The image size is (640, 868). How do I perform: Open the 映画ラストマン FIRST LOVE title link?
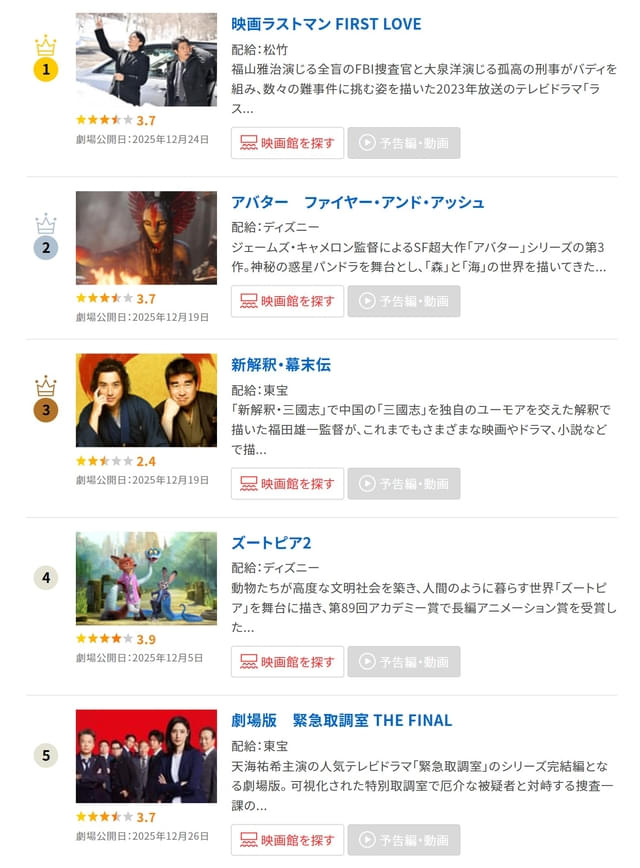pyautogui.click(x=326, y=24)
